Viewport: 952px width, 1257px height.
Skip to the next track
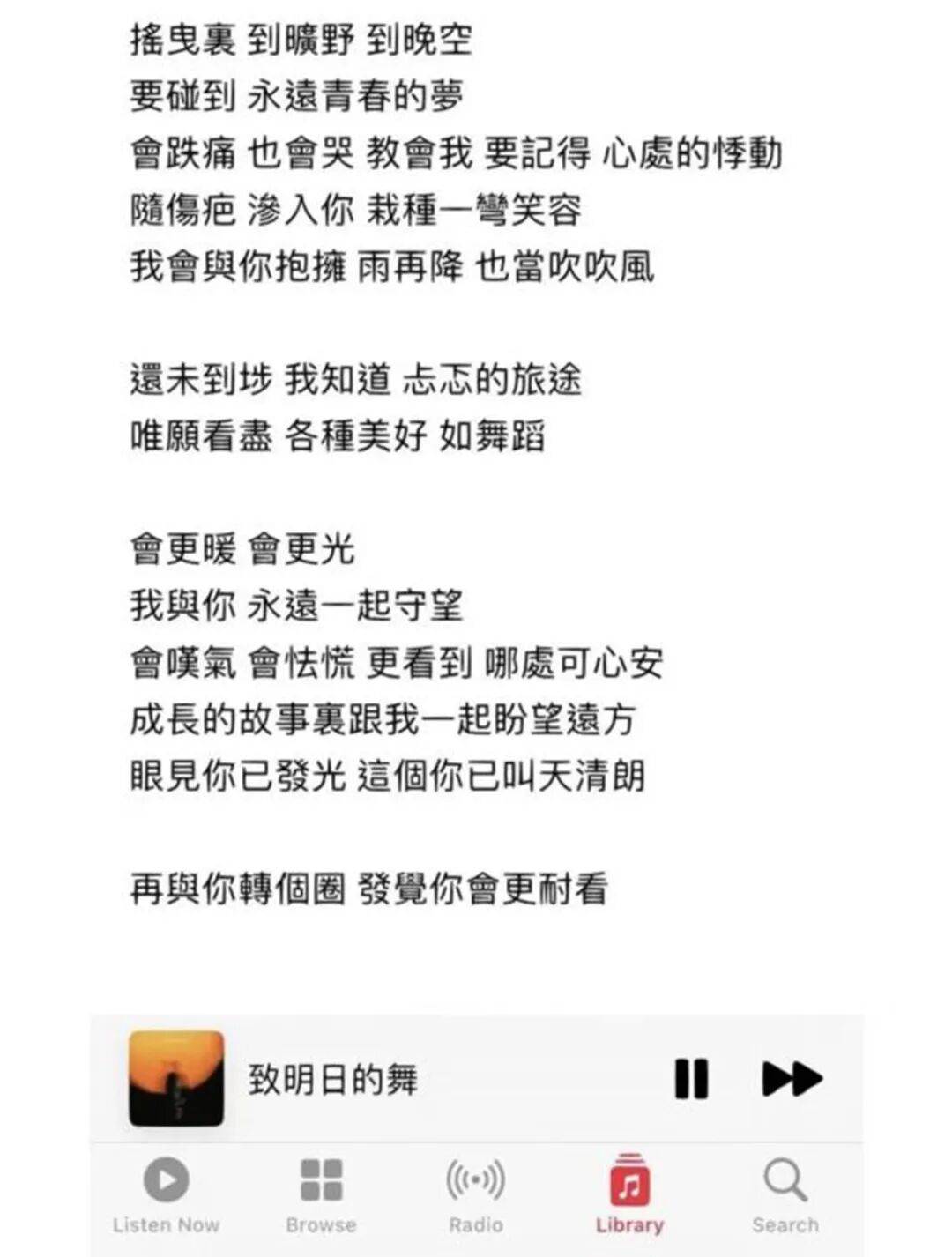(791, 1078)
